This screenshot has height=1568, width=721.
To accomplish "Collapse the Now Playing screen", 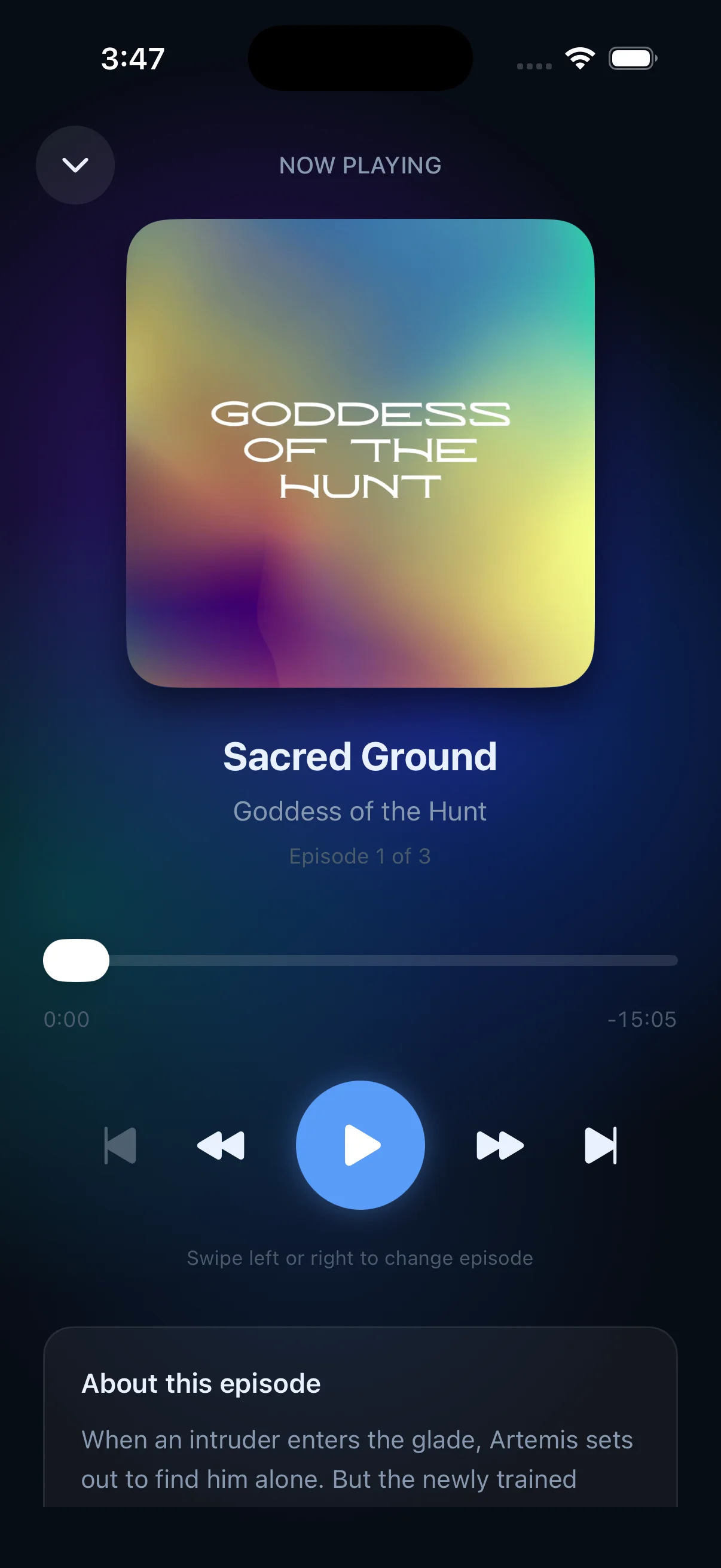I will point(75,165).
